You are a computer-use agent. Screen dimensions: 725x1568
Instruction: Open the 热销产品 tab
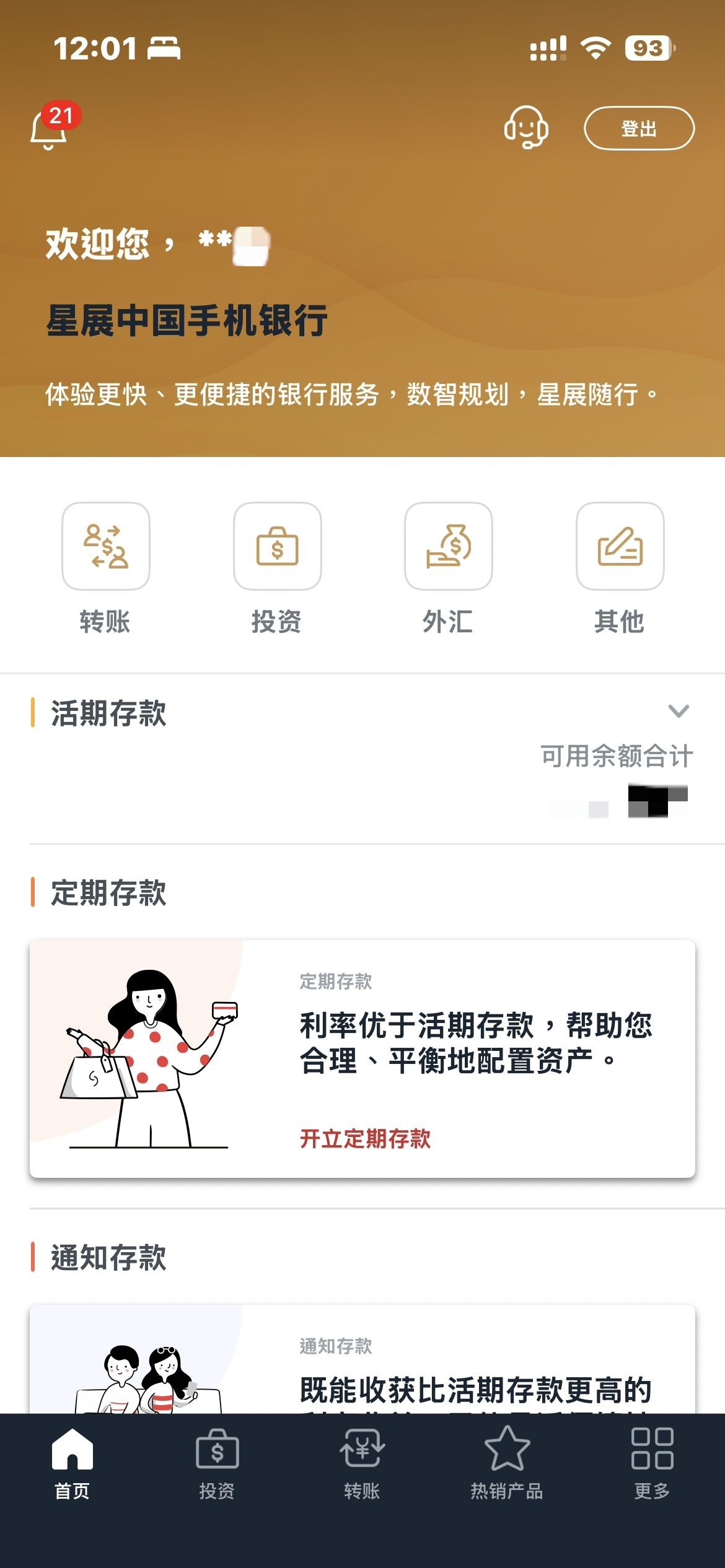[507, 1463]
